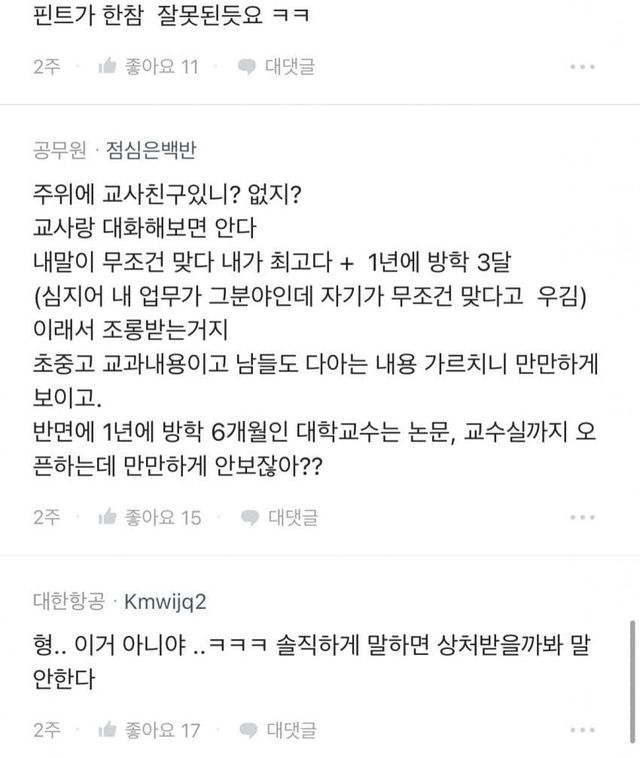Screen dimensions: 640x758
Task: Open overflow menu for the 11-likes comment
Action: [x=582, y=67]
